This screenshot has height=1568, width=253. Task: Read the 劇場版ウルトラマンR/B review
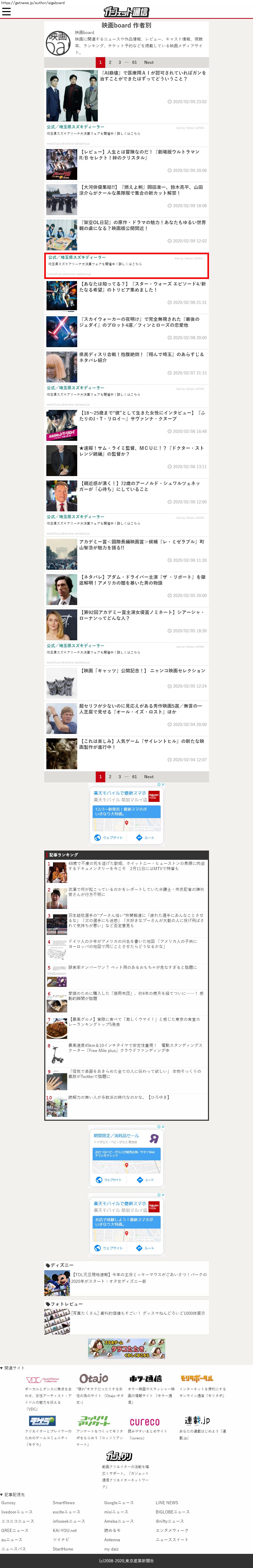[x=140, y=155]
